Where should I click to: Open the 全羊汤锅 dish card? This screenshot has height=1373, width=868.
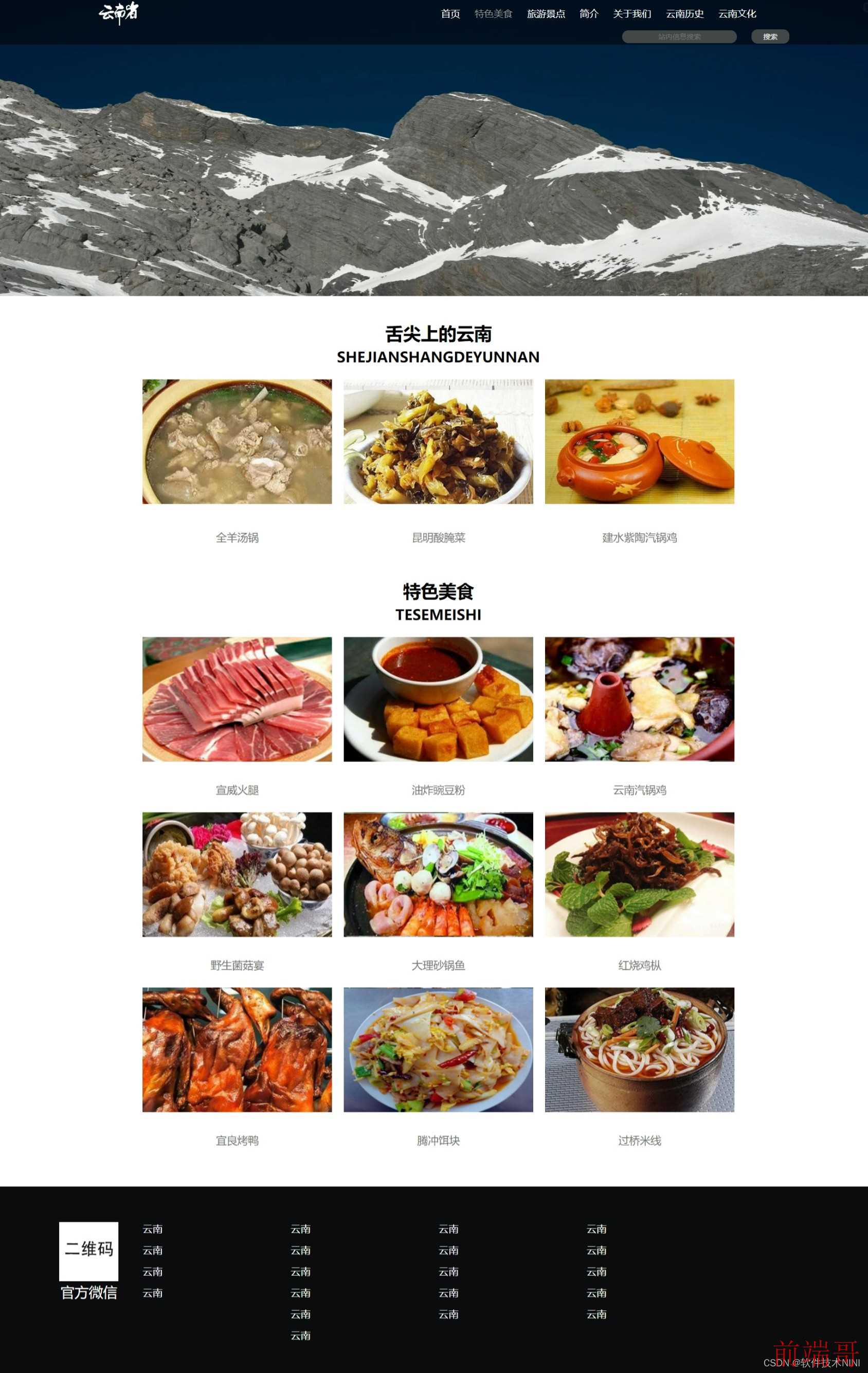pos(237,441)
